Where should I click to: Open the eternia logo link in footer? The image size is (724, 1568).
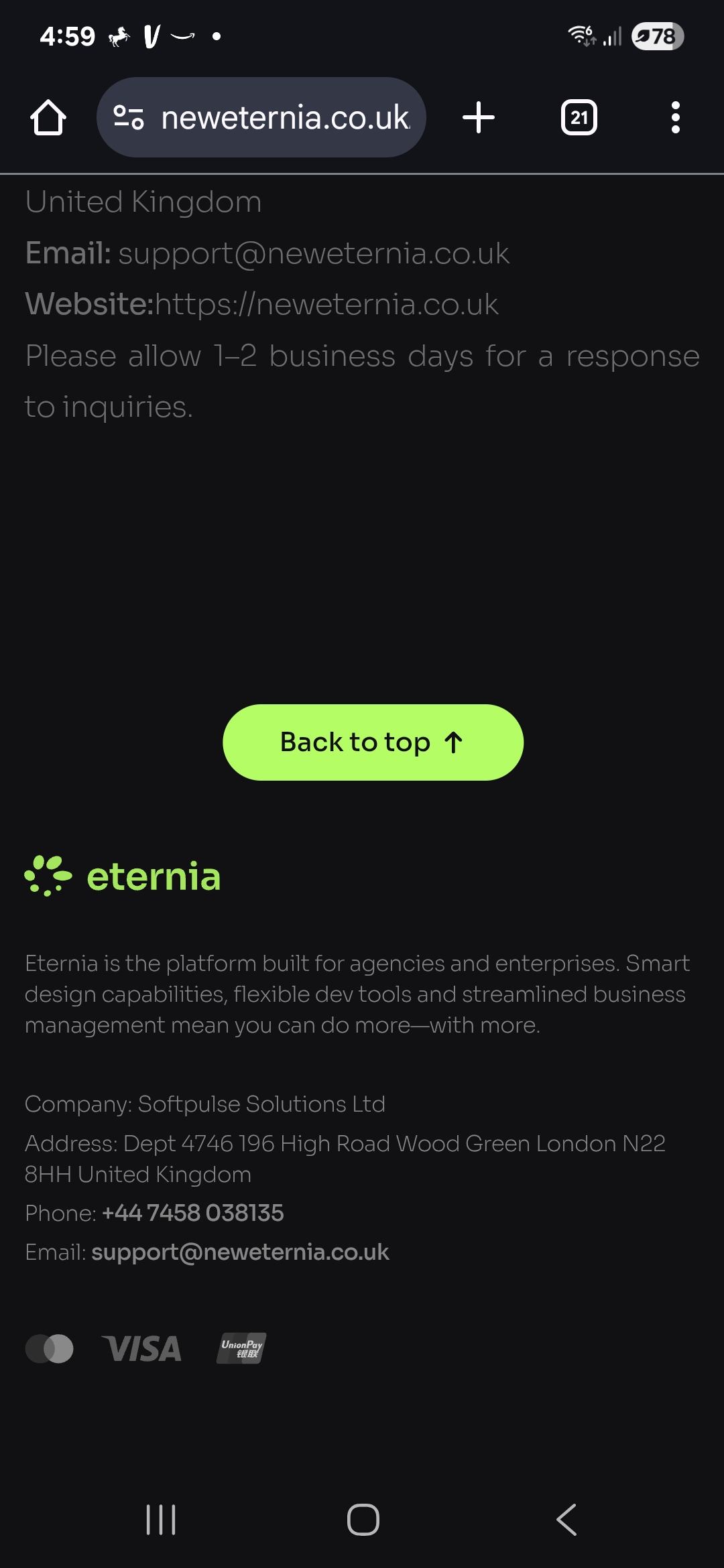coord(123,876)
